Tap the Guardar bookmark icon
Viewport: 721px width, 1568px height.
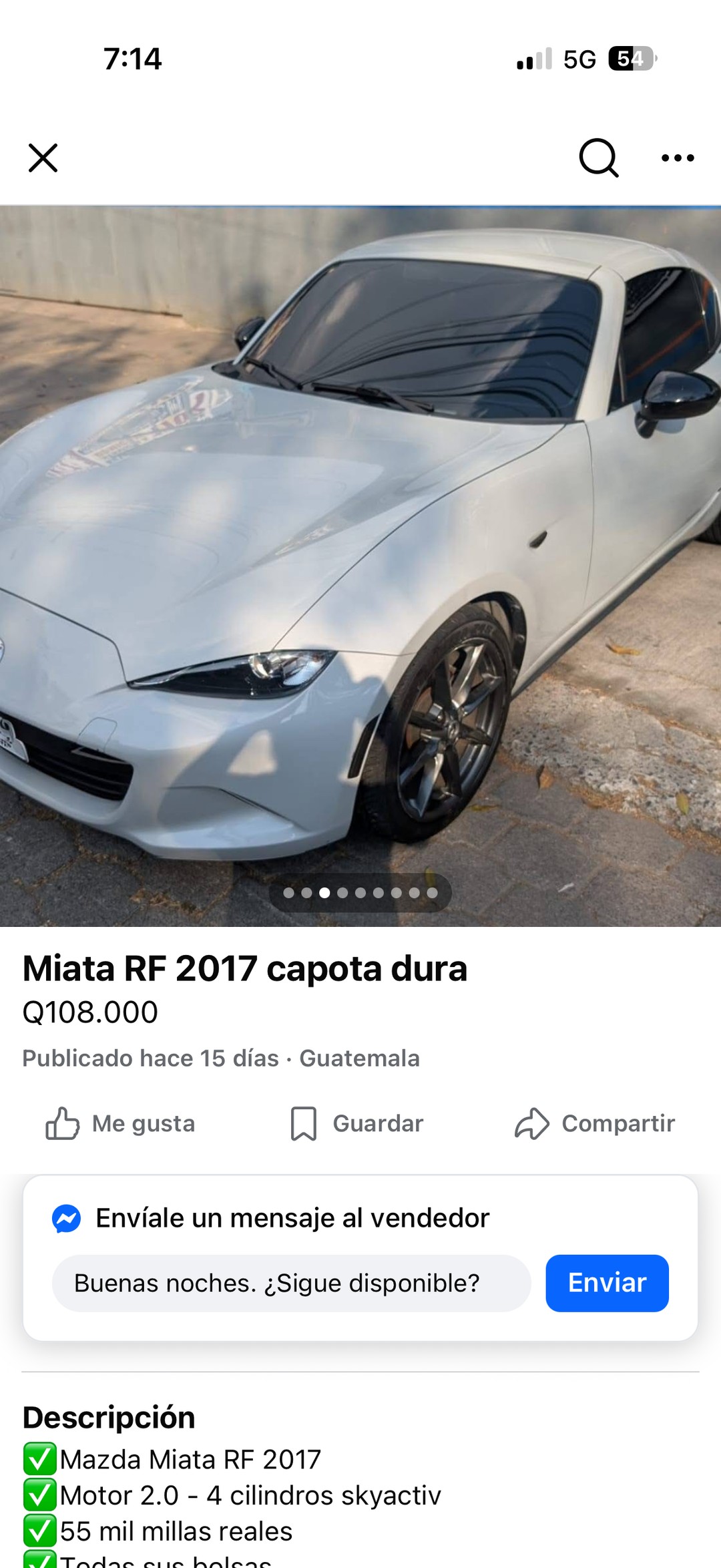[x=304, y=1123]
